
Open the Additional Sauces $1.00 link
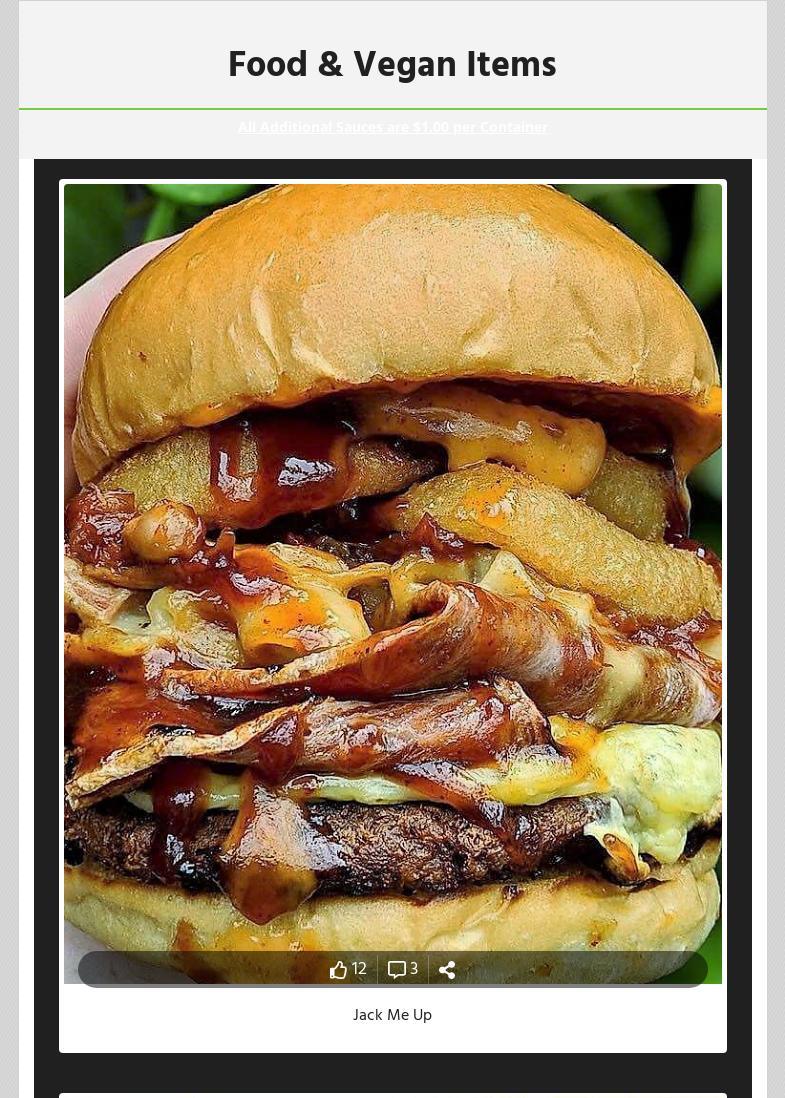coord(392,128)
